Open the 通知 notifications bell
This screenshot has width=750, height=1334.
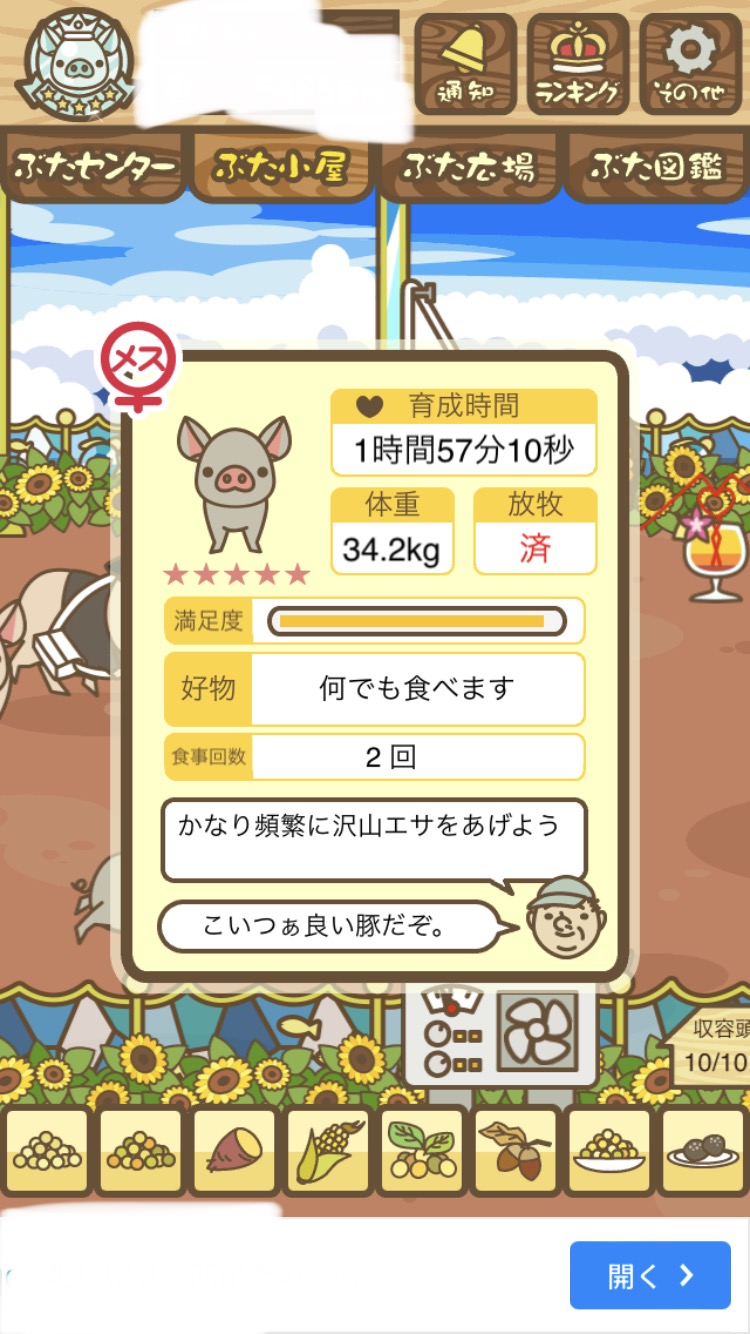coord(467,63)
